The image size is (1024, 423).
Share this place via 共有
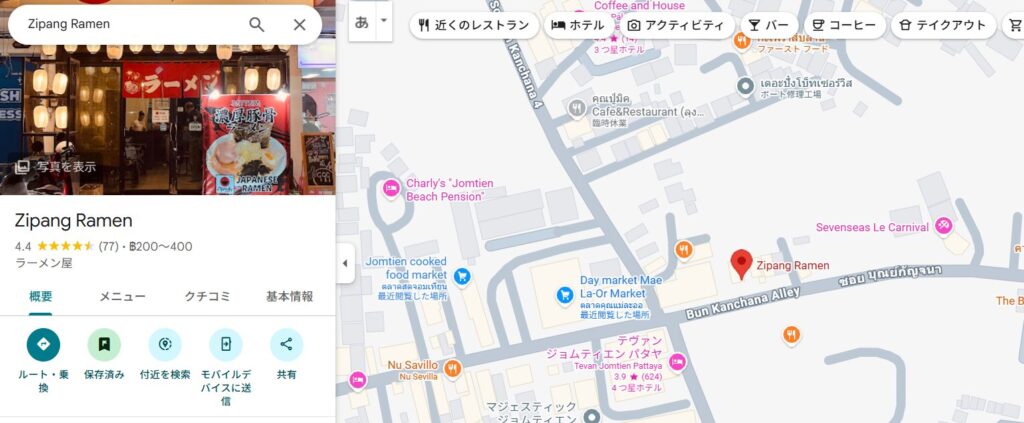(x=286, y=345)
